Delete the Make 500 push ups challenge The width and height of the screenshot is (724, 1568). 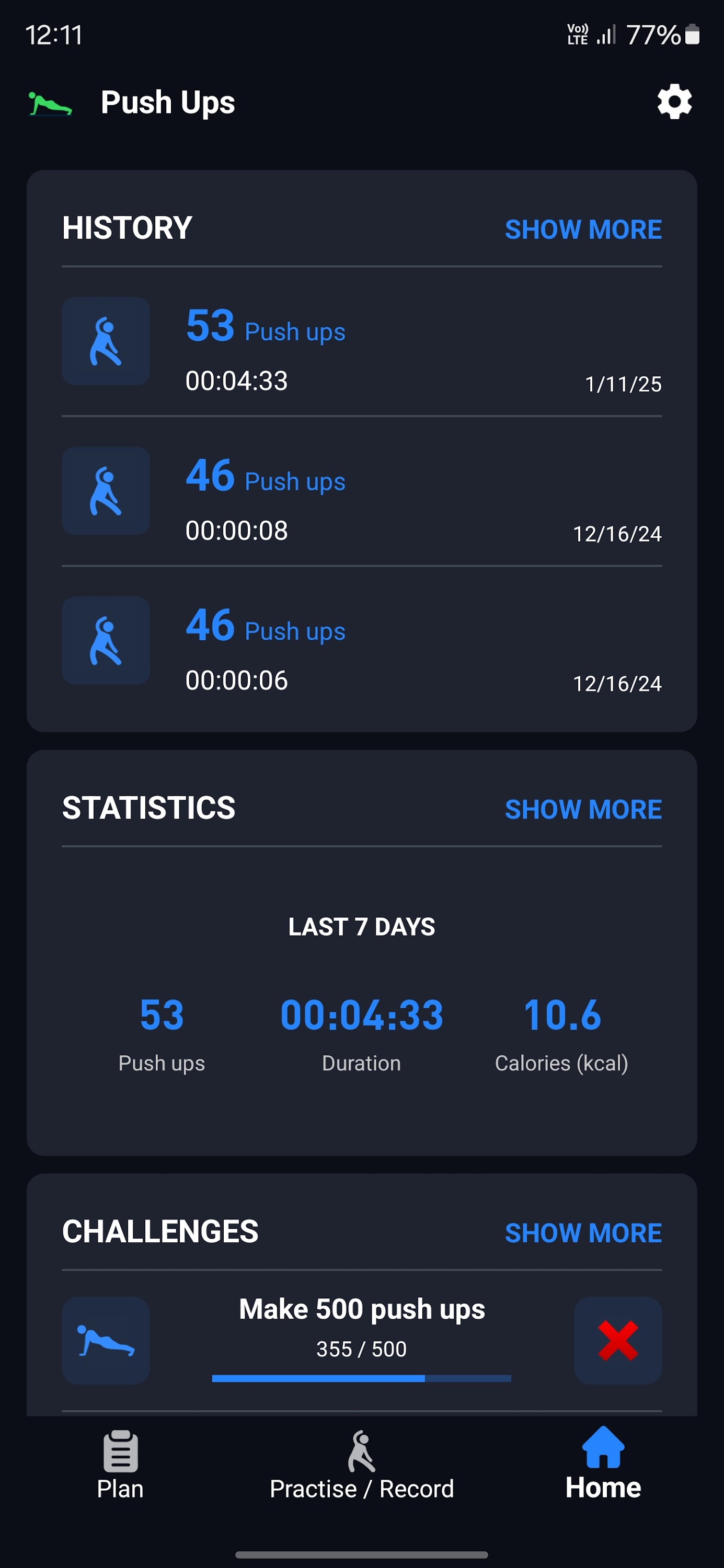click(617, 1341)
